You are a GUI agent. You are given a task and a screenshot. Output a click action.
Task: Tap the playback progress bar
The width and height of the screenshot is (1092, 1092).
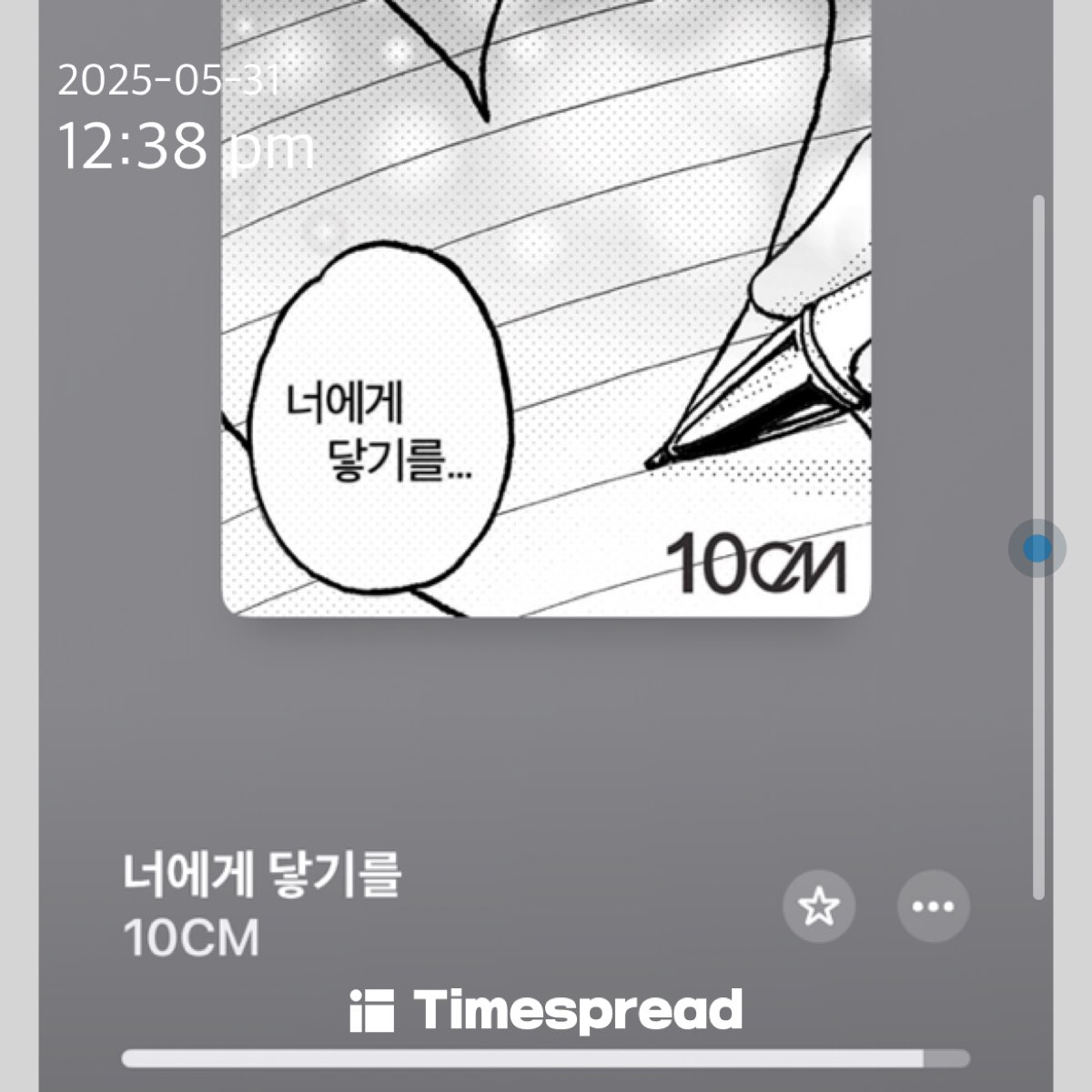coord(545,1058)
